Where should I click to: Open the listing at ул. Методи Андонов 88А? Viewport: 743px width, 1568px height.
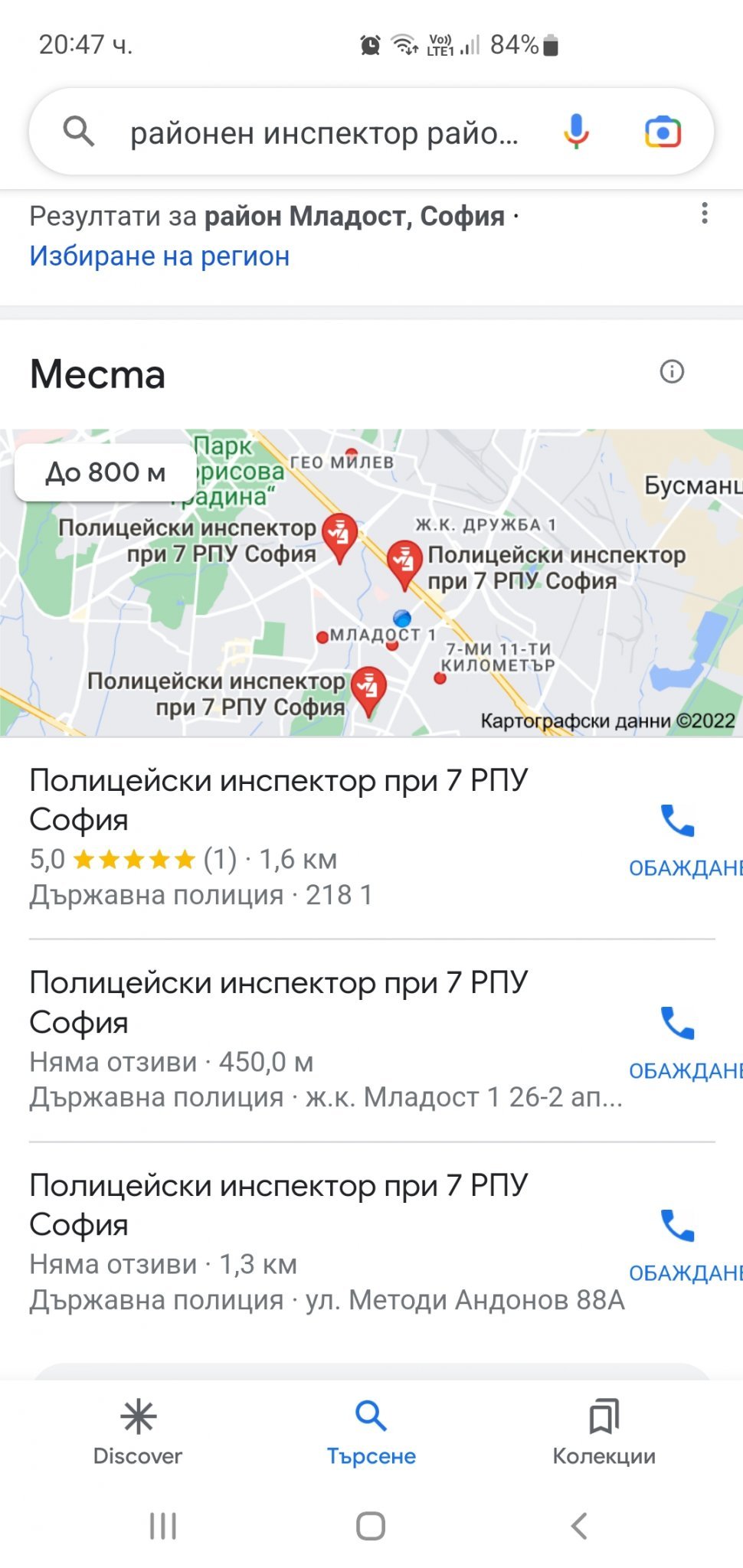[x=326, y=1242]
